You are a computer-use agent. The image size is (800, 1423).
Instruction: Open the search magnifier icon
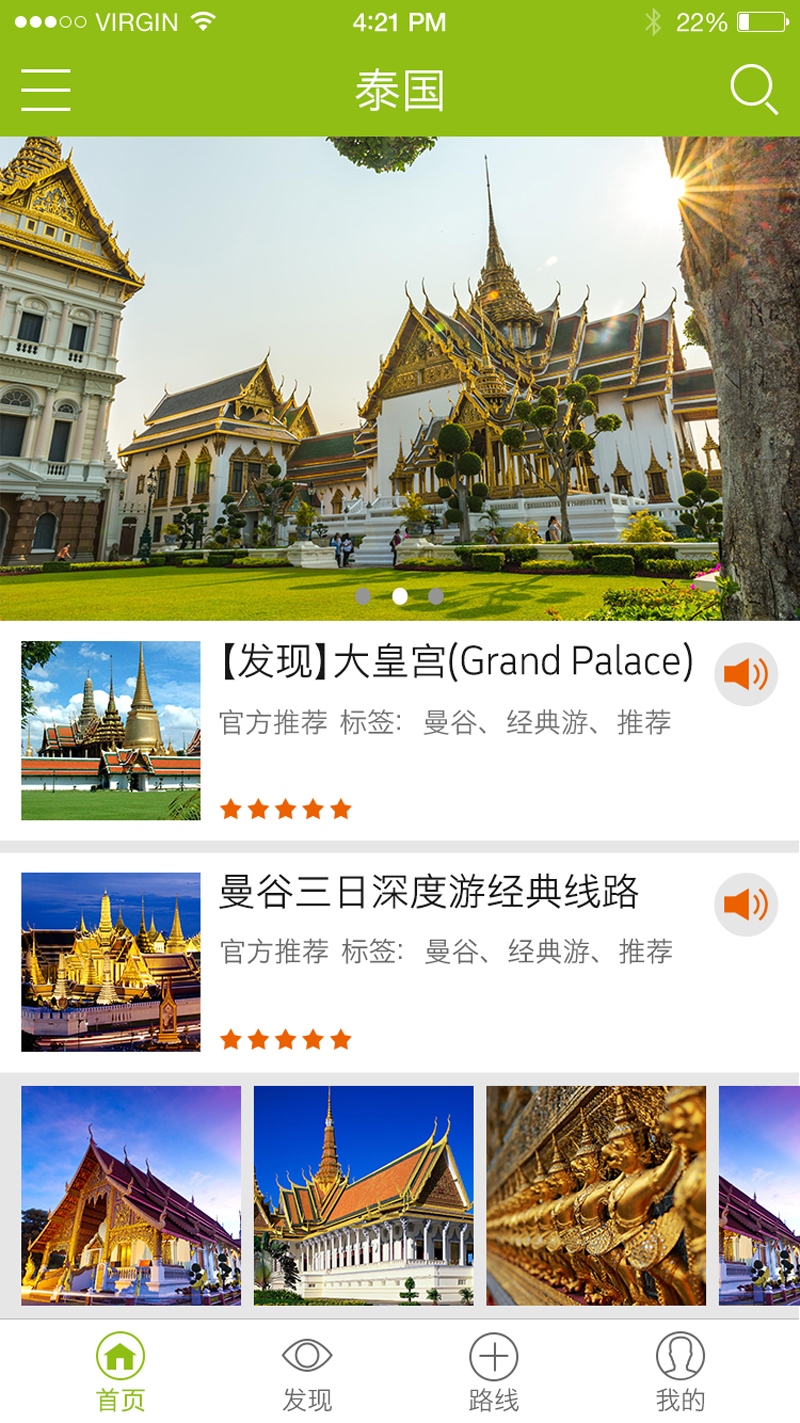click(x=753, y=90)
